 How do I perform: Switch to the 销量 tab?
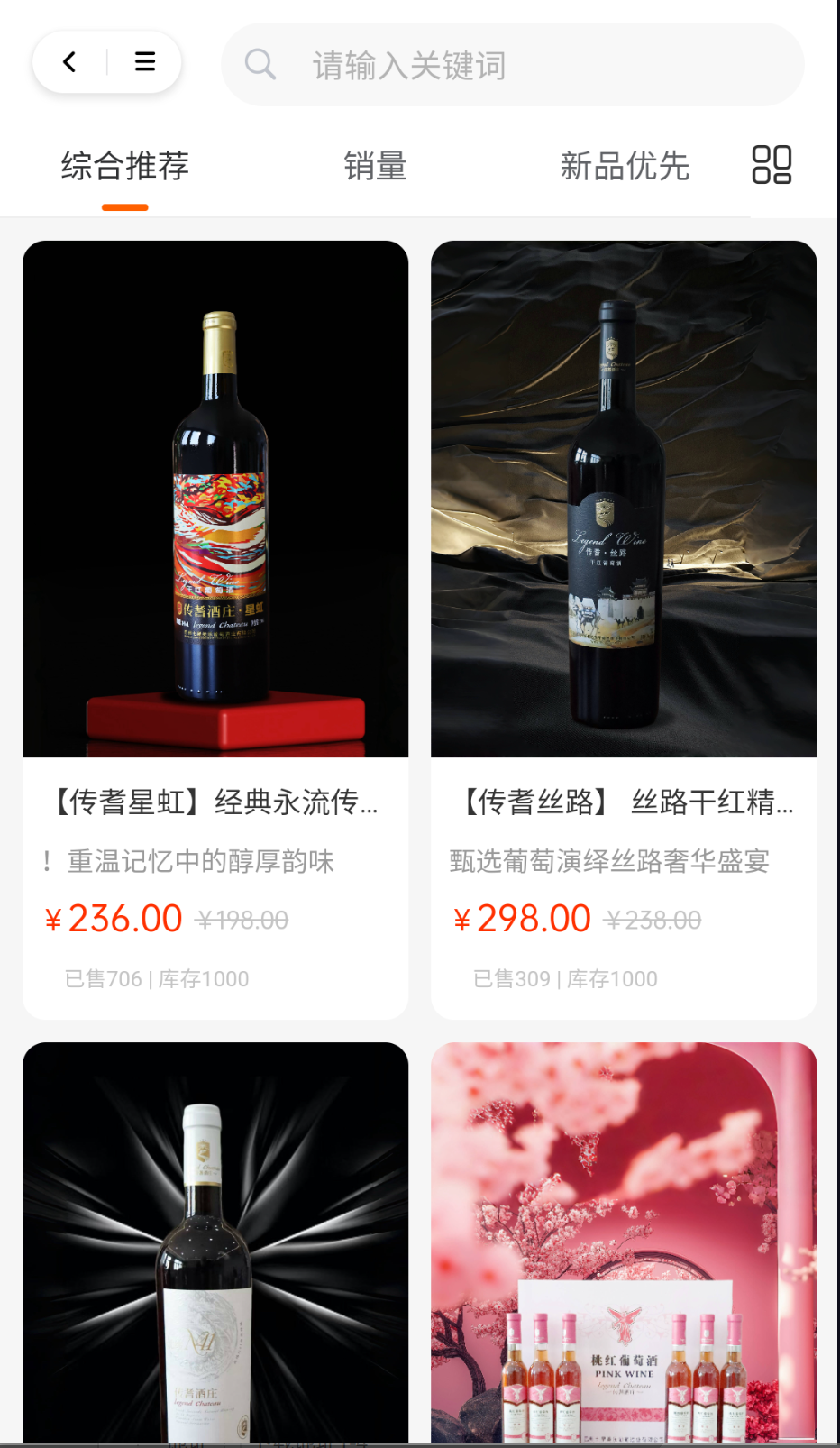point(375,166)
